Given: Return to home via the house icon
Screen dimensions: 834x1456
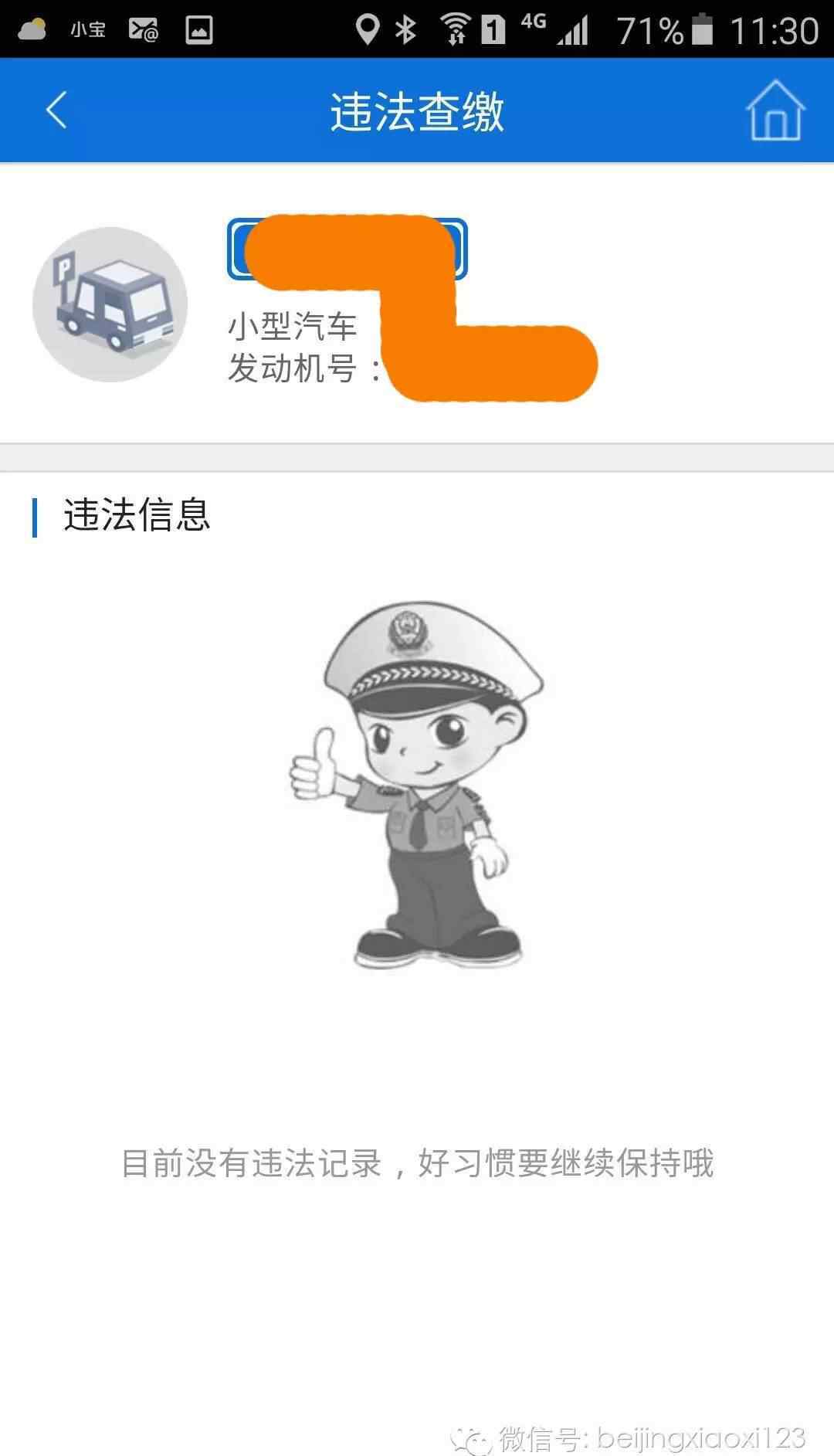Looking at the screenshot, I should tap(775, 111).
